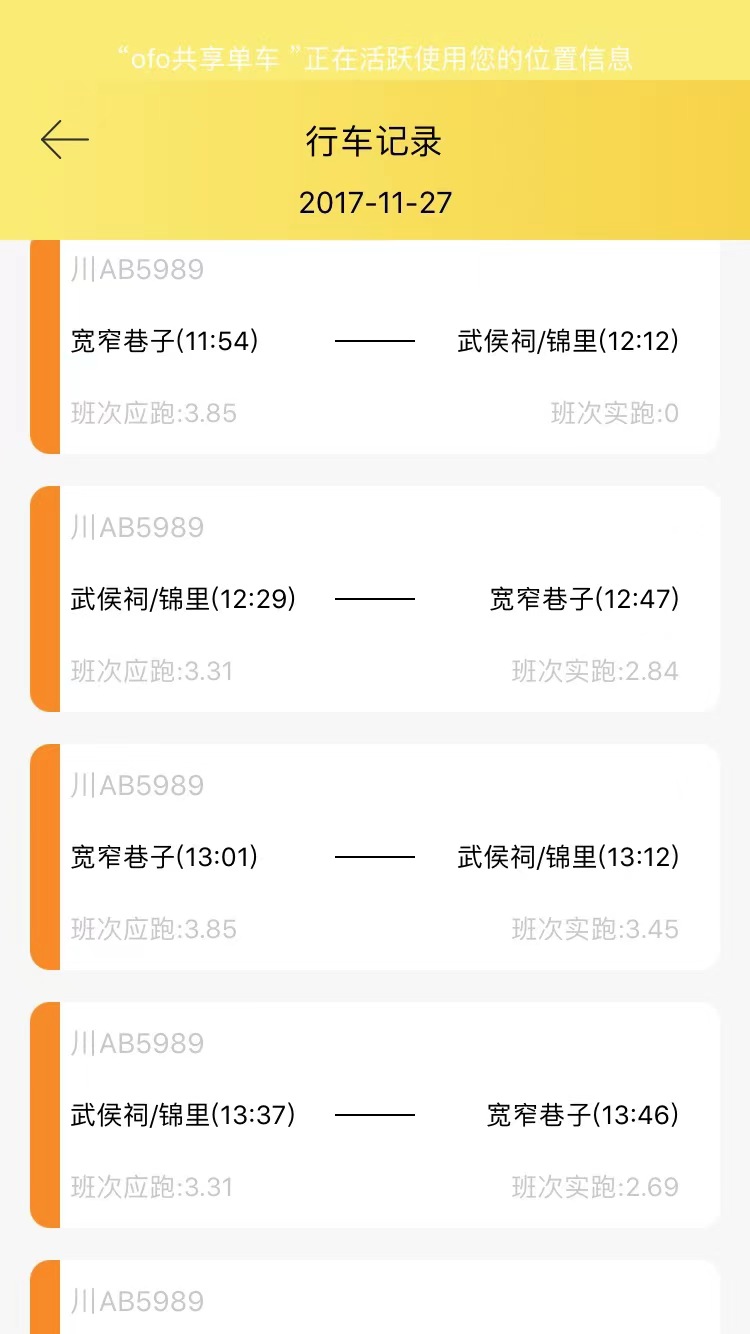
Task: Open the 12:29 武侯祠/锦里 to 宽窄巷子 trip record
Action: click(375, 599)
